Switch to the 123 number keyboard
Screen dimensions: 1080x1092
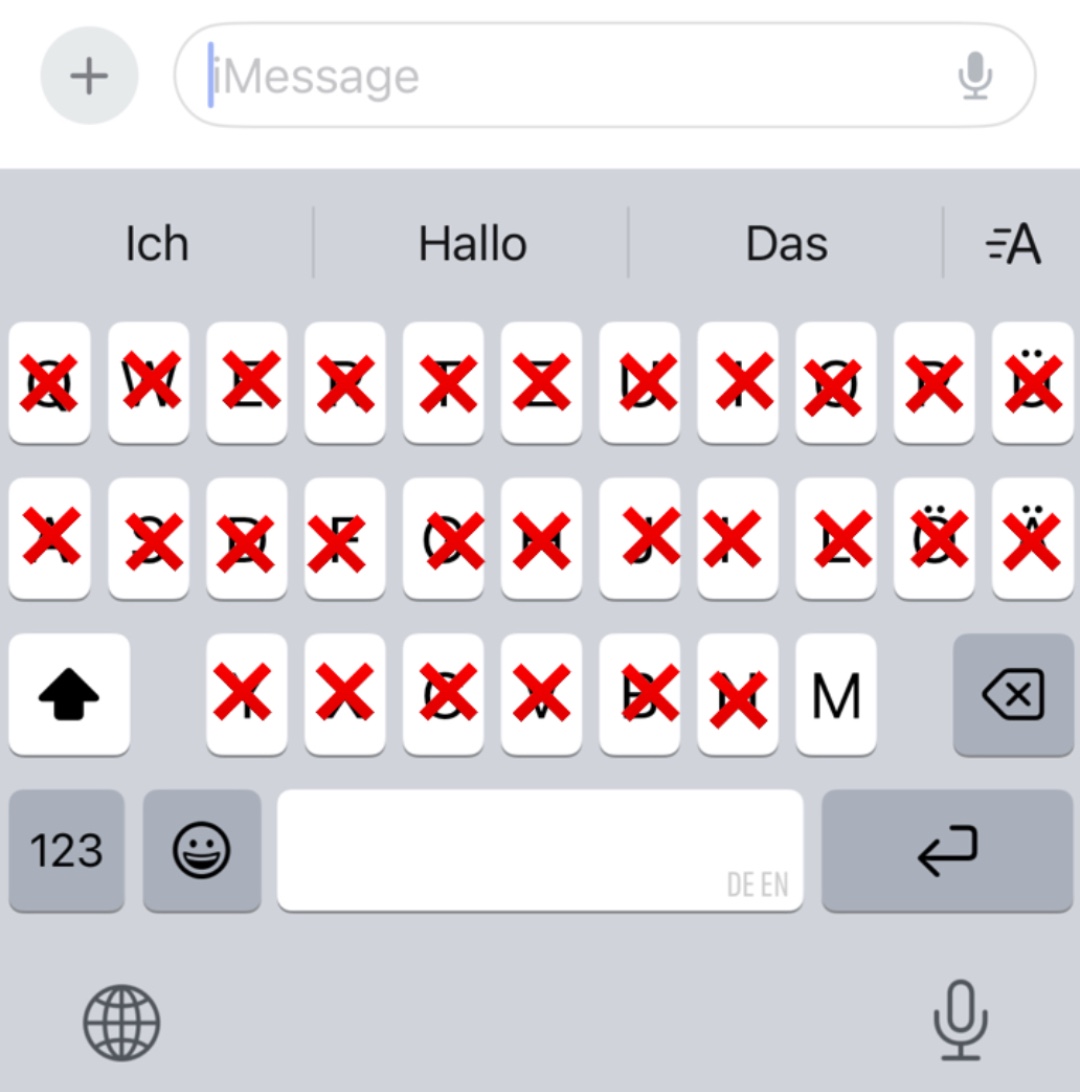66,851
